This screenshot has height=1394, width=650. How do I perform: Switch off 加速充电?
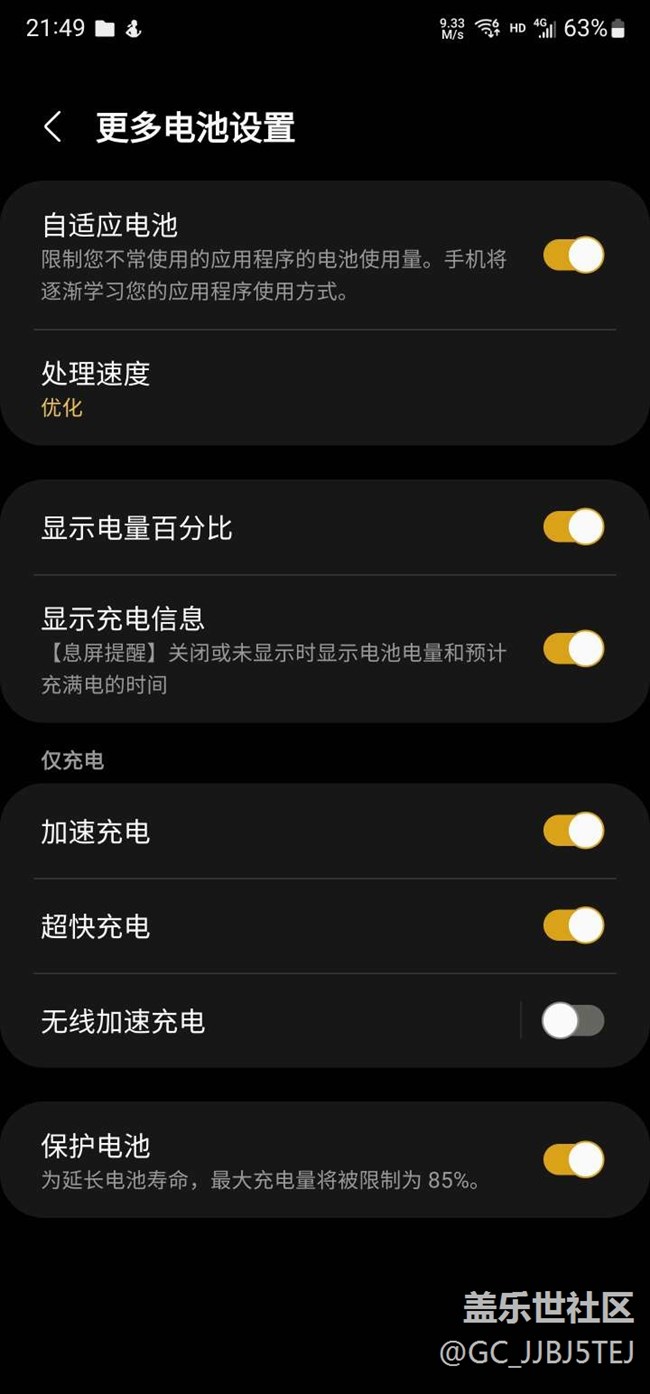tap(573, 830)
